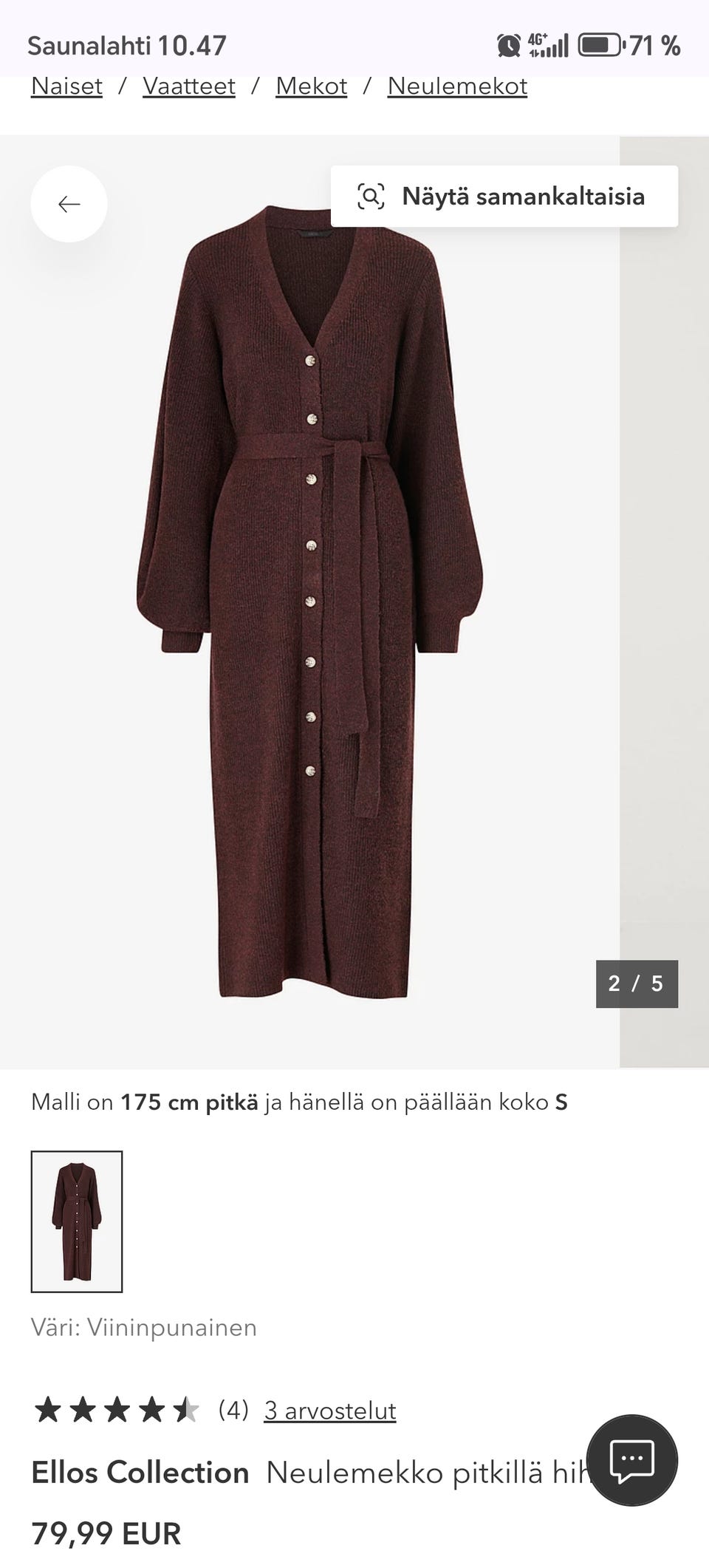The width and height of the screenshot is (709, 1568).
Task: Open the 3 arvostelut reviews link
Action: [330, 1411]
